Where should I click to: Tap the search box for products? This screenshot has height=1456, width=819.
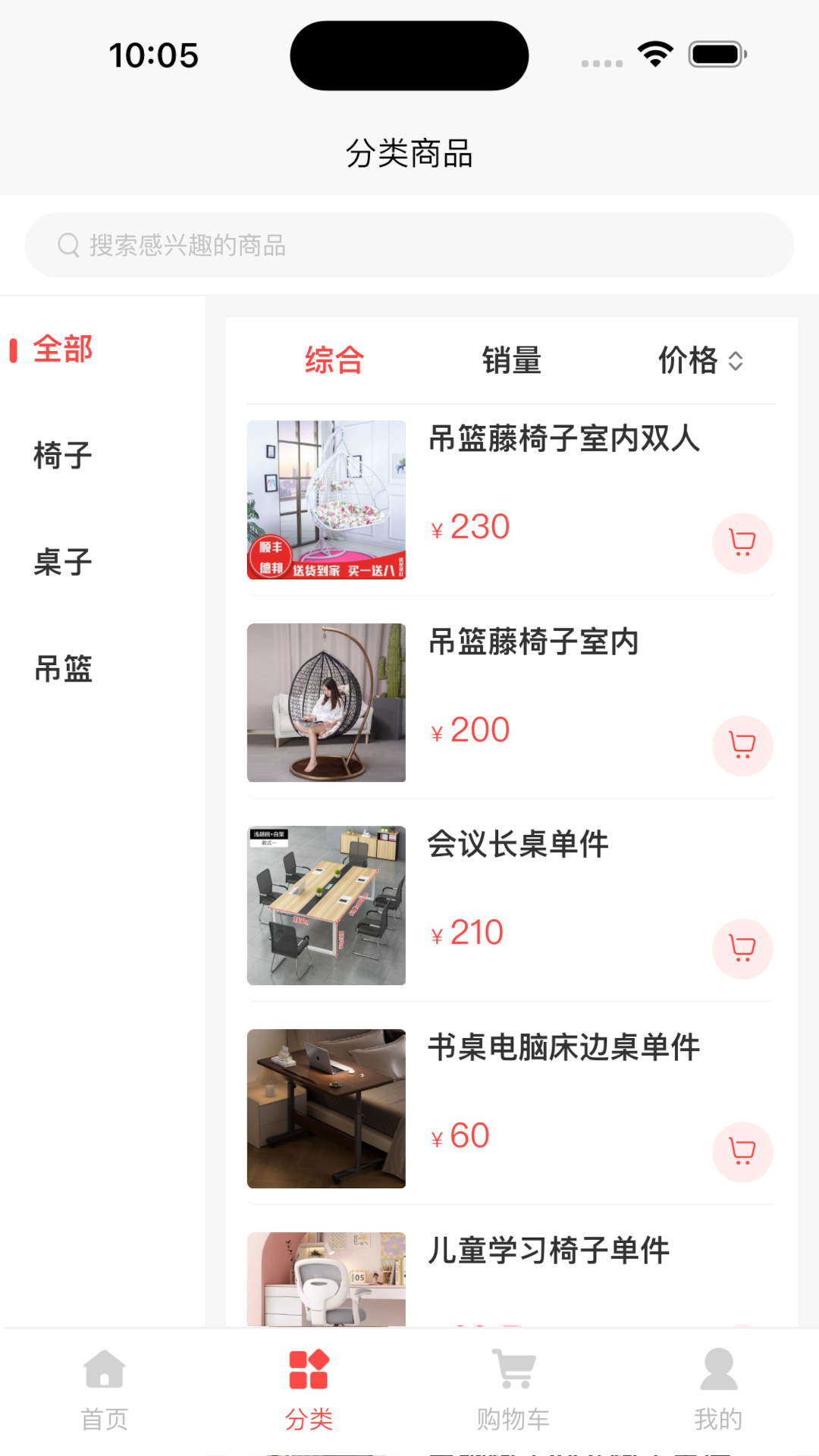[x=409, y=245]
